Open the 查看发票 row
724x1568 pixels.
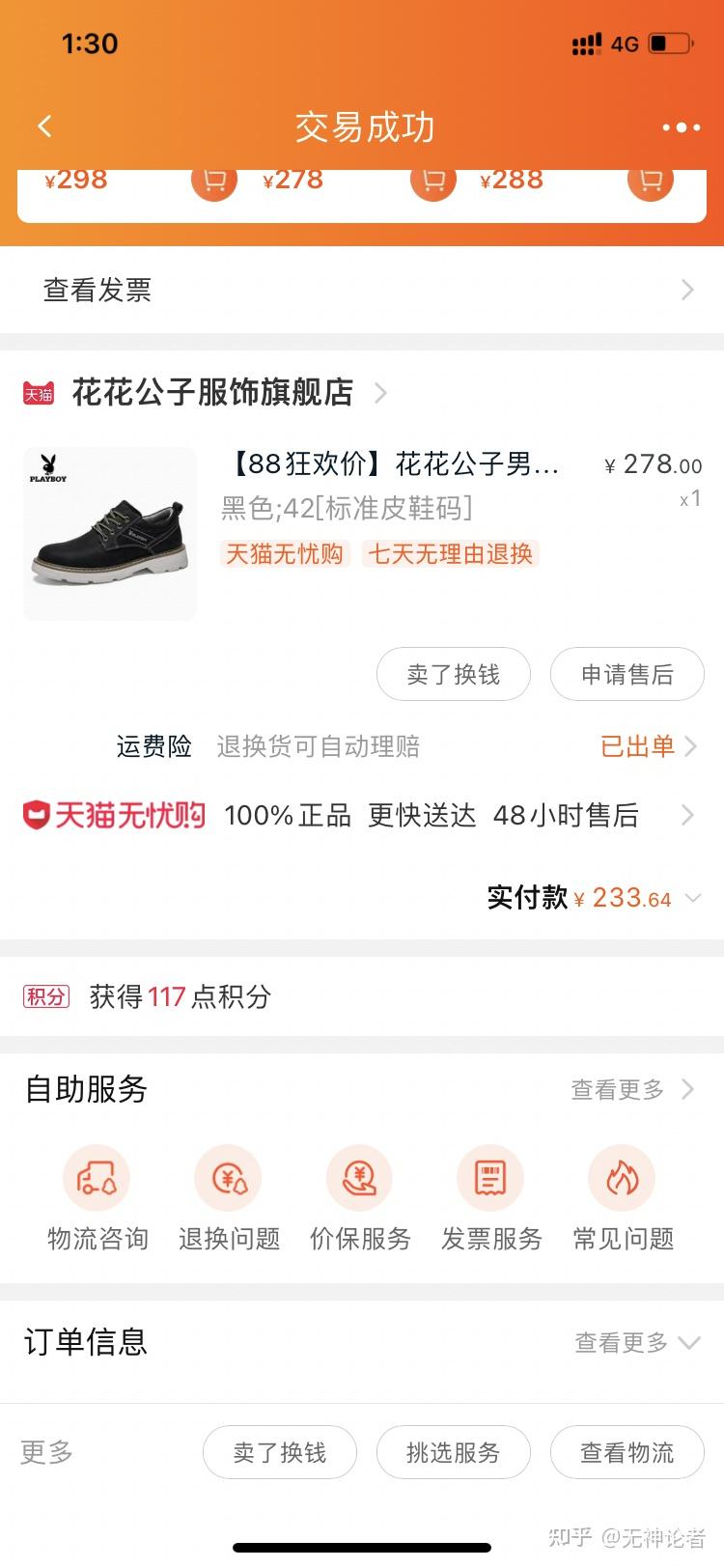click(x=362, y=290)
